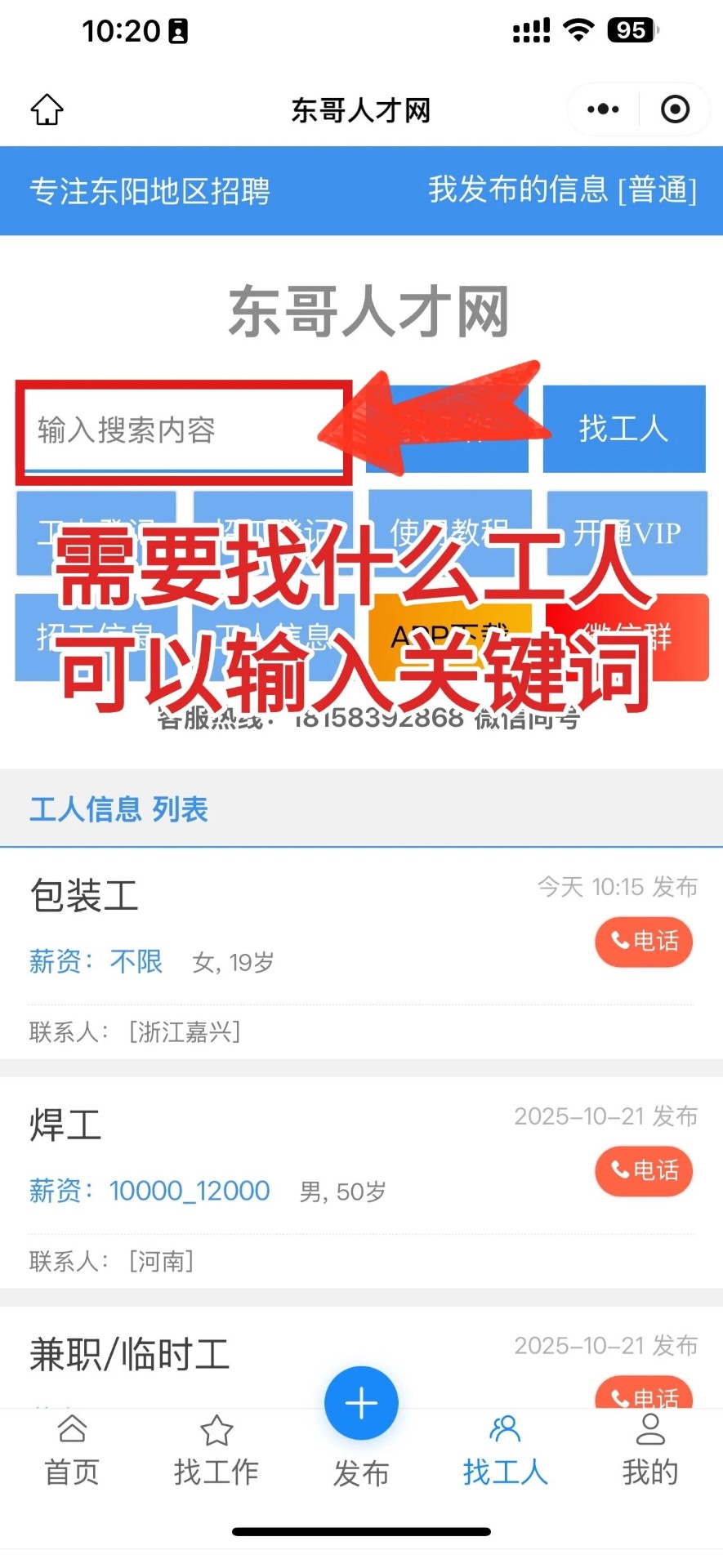Close the mini program with the circle icon
This screenshot has height=1568, width=723.
675,109
